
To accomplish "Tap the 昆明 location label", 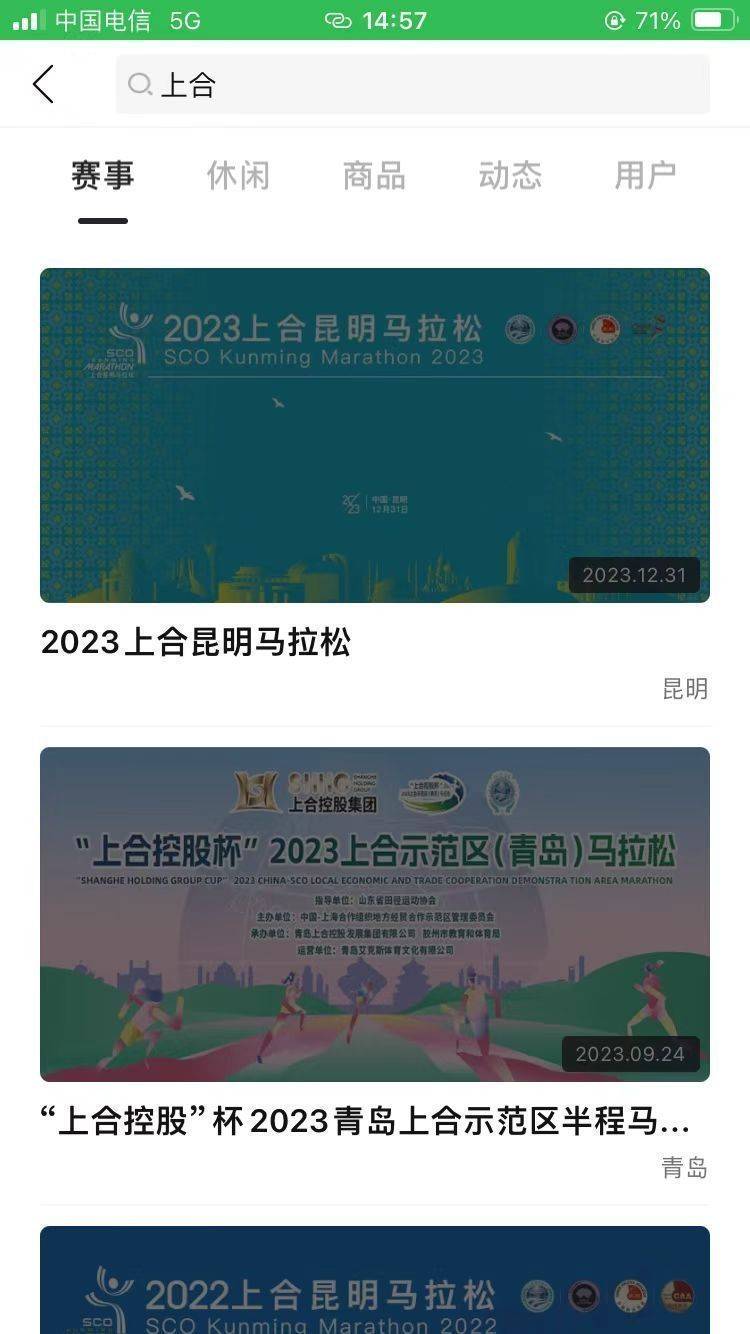I will point(686,689).
